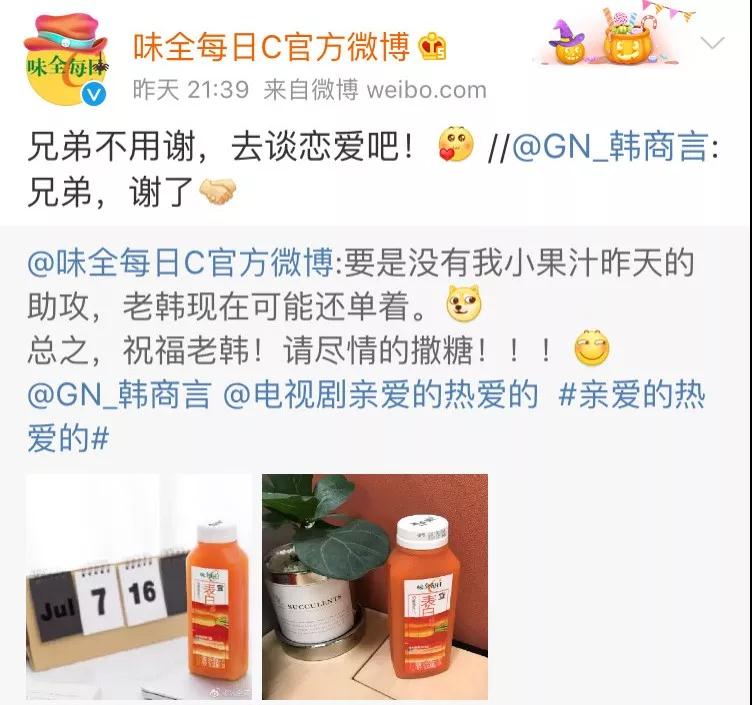Open @GN_韩商言 in the quoted post
Screen dimensions: 752x705
(119, 394)
